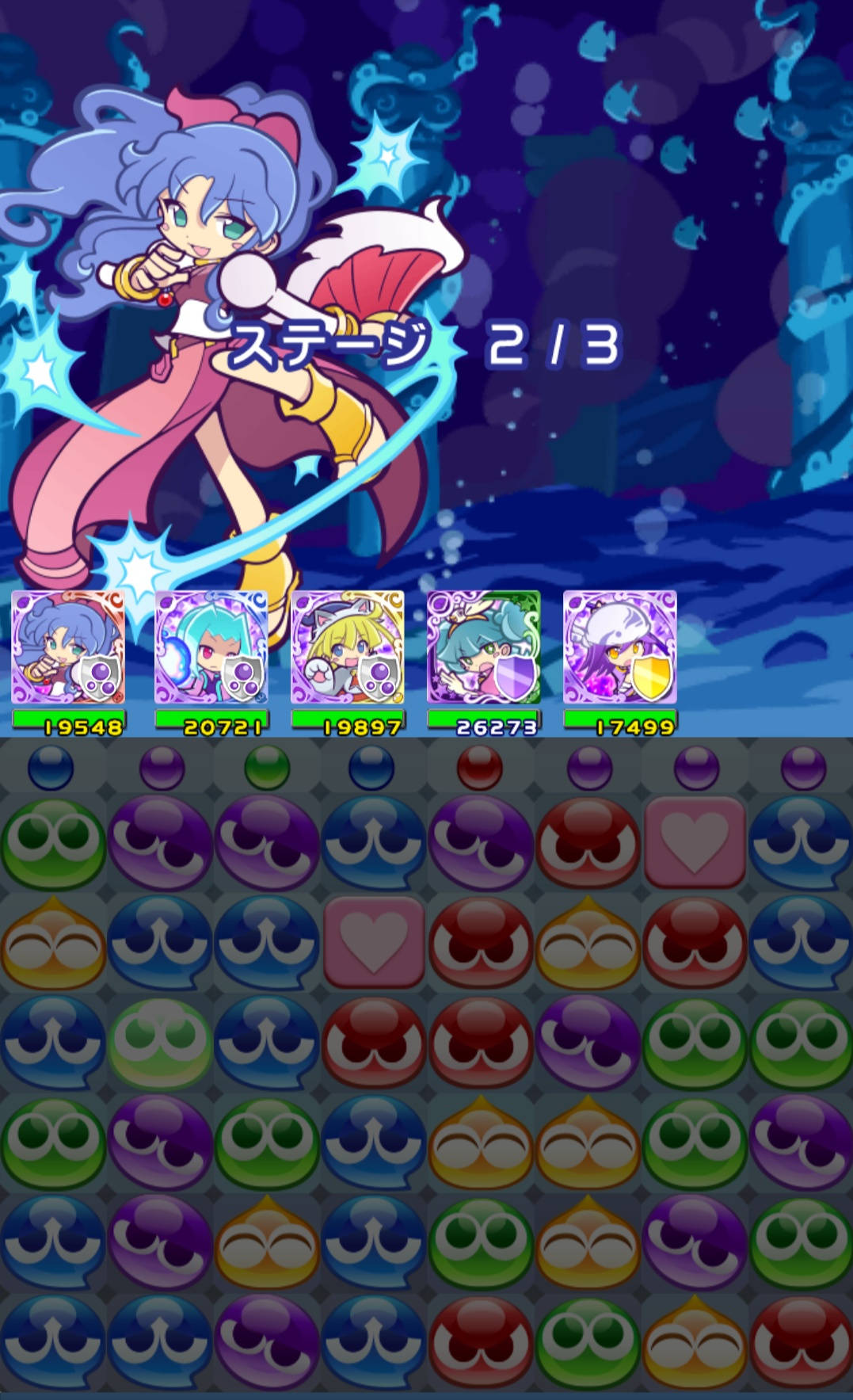Image resolution: width=853 pixels, height=1400 pixels.
Task: Tap the character card showing 20721 HP
Action: pos(211,647)
